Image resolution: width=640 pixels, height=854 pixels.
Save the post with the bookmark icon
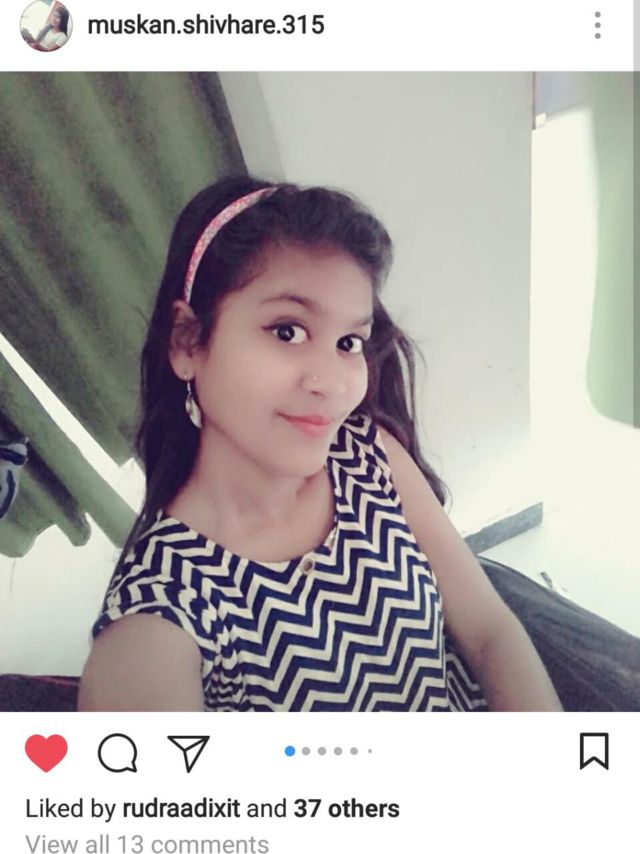(594, 751)
